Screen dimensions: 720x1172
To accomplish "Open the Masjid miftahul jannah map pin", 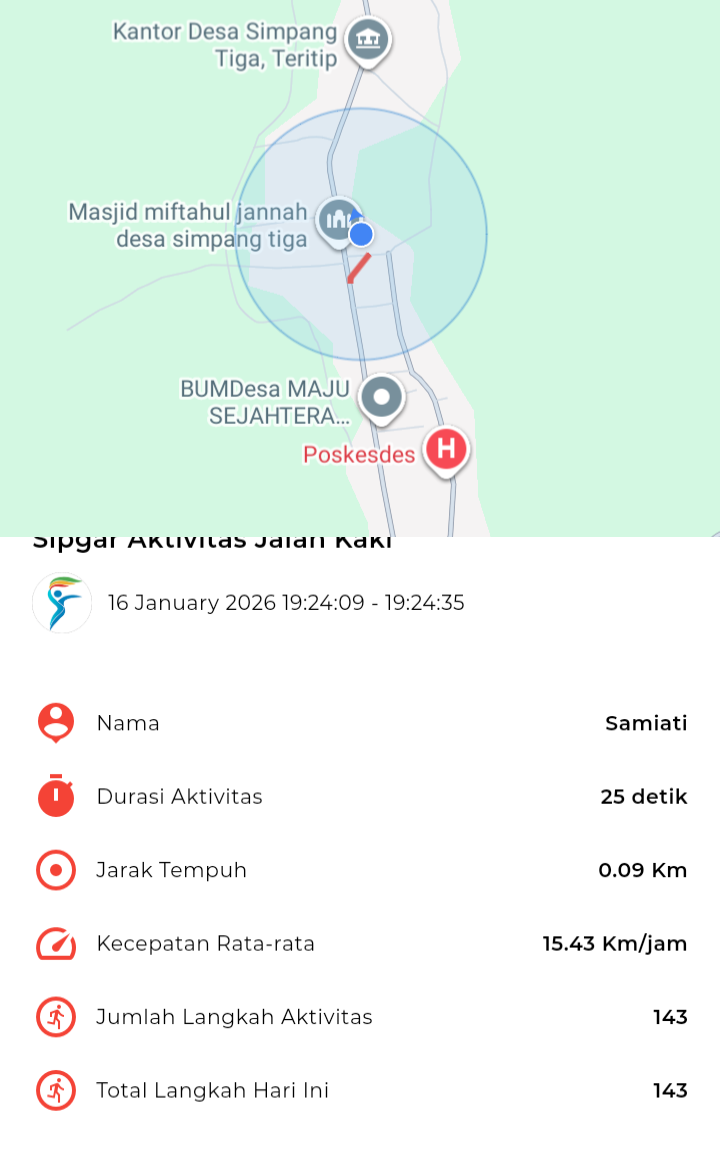I will tap(336, 219).
